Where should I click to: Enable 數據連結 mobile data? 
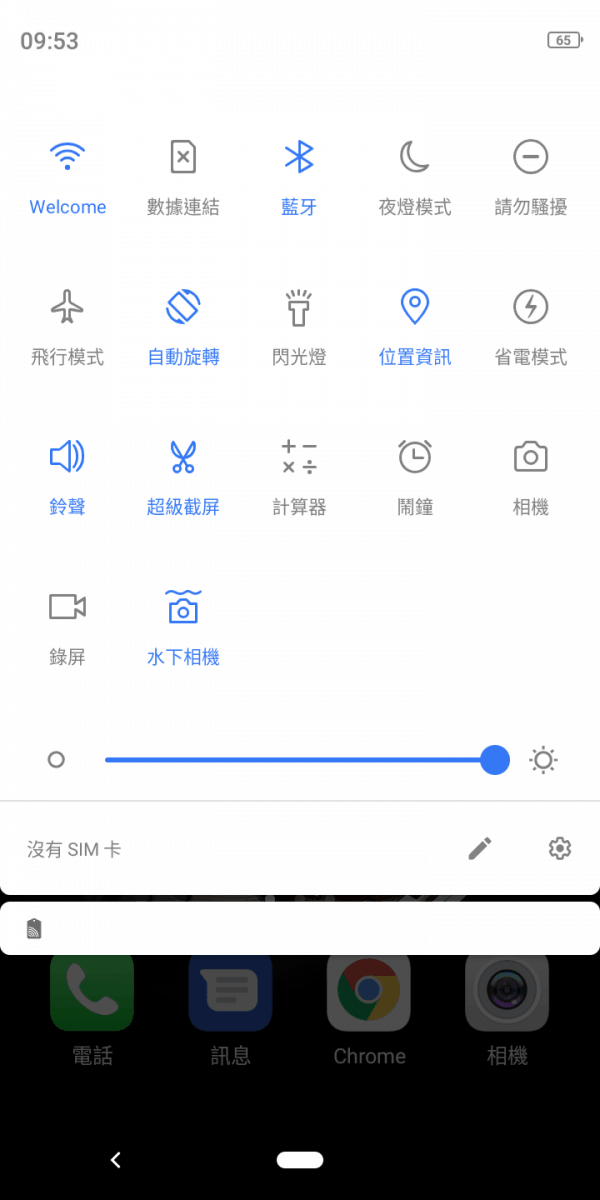(183, 158)
